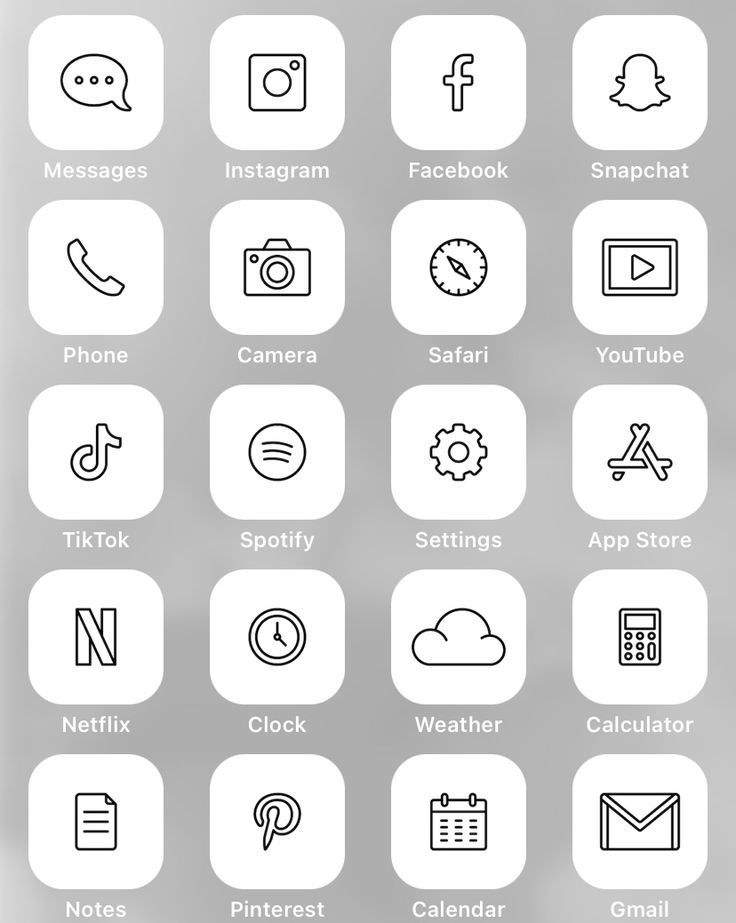Launch Spotify
Viewport: 736px width, 923px height.
pos(277,452)
